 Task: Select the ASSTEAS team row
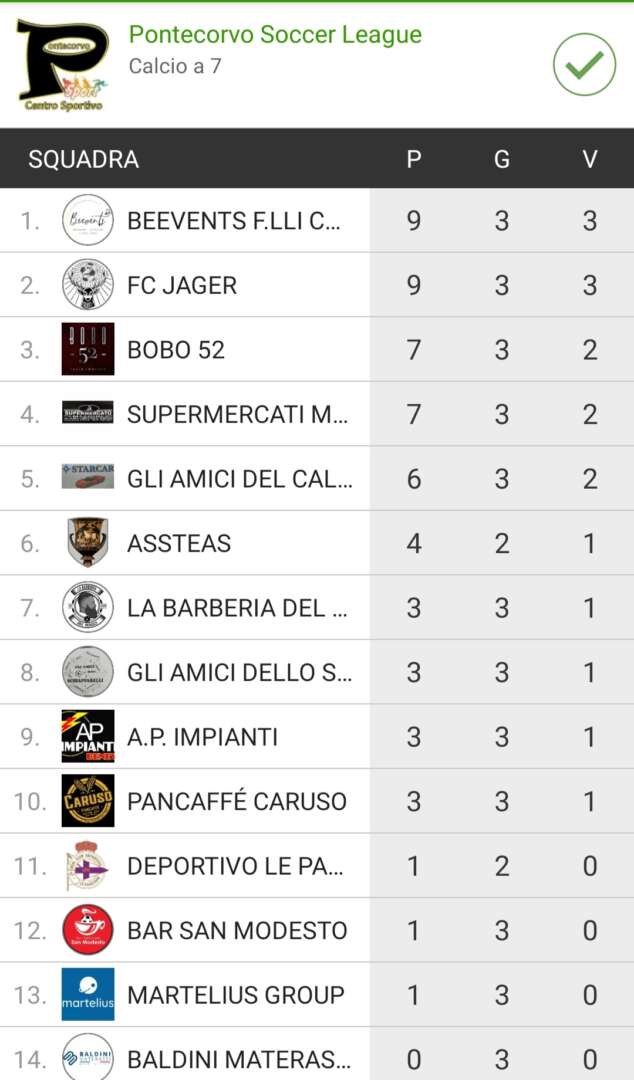click(317, 543)
